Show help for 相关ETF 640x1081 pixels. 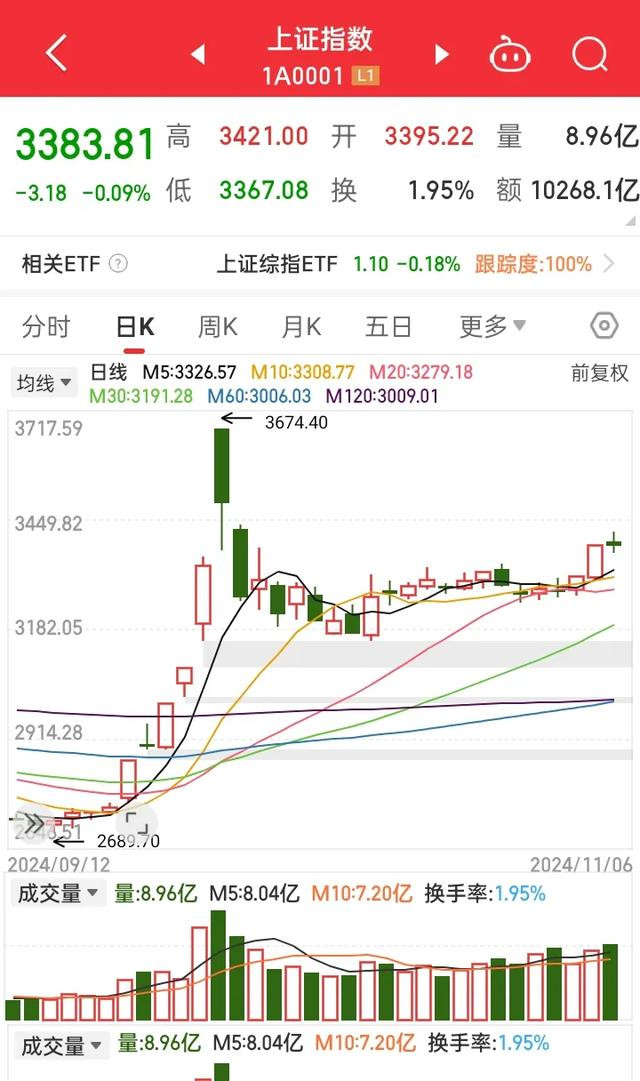(x=119, y=263)
